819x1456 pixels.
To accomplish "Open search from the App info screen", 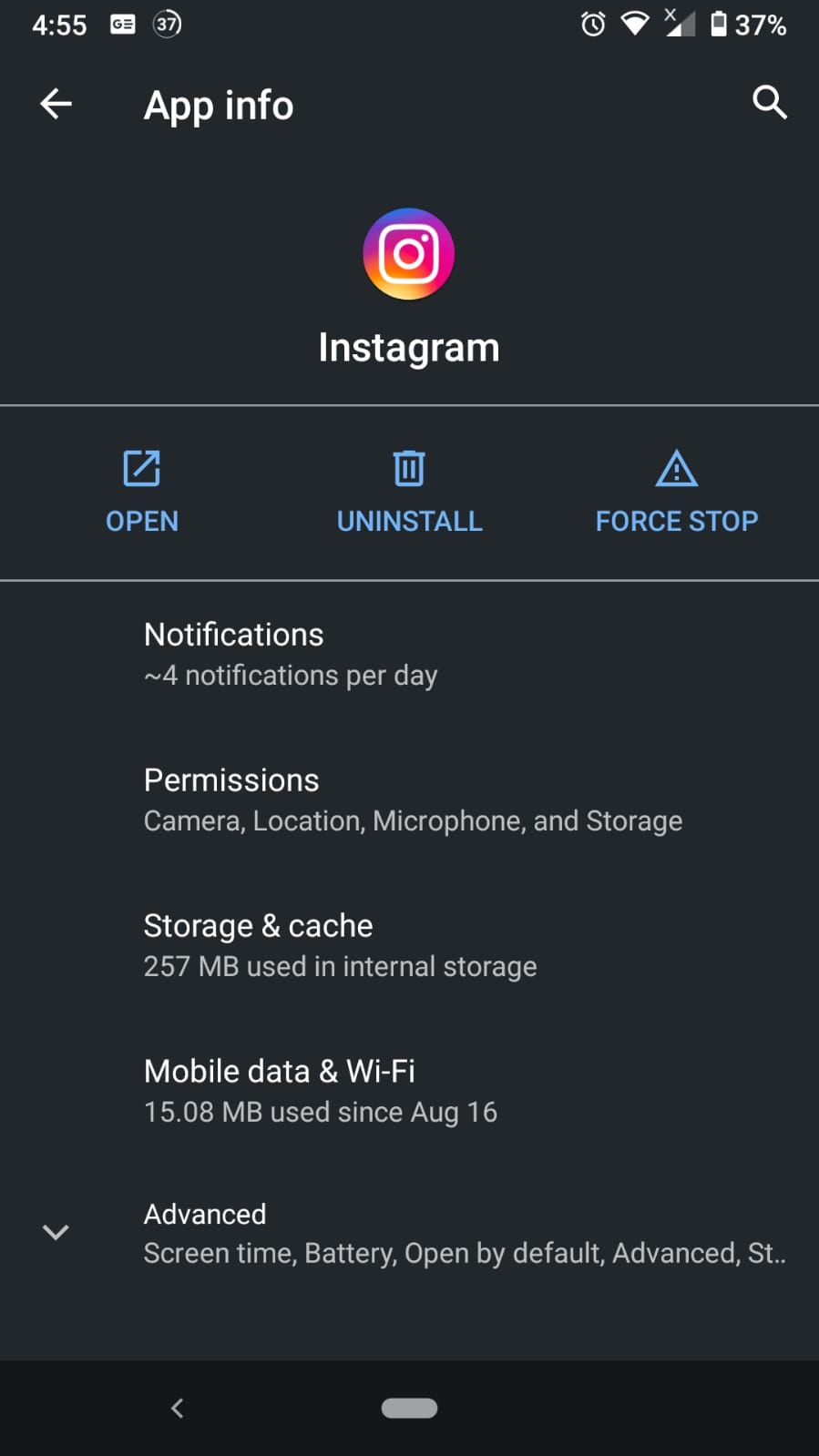I will (x=770, y=103).
